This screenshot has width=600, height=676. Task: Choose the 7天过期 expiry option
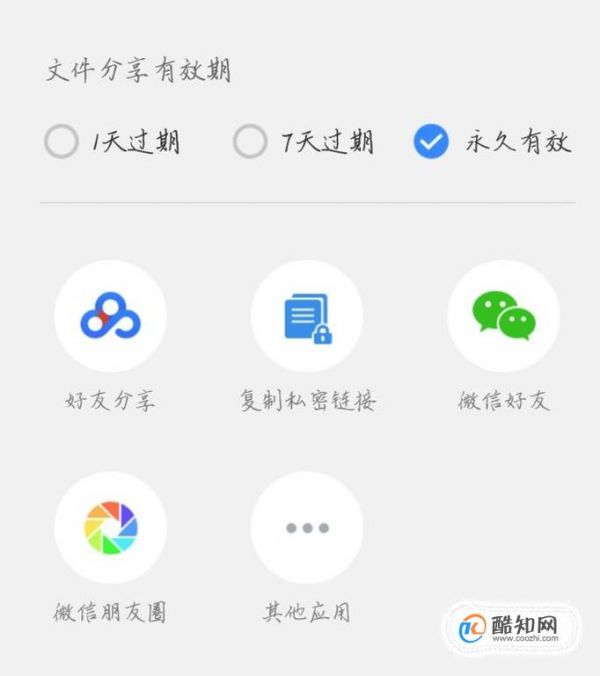250,143
